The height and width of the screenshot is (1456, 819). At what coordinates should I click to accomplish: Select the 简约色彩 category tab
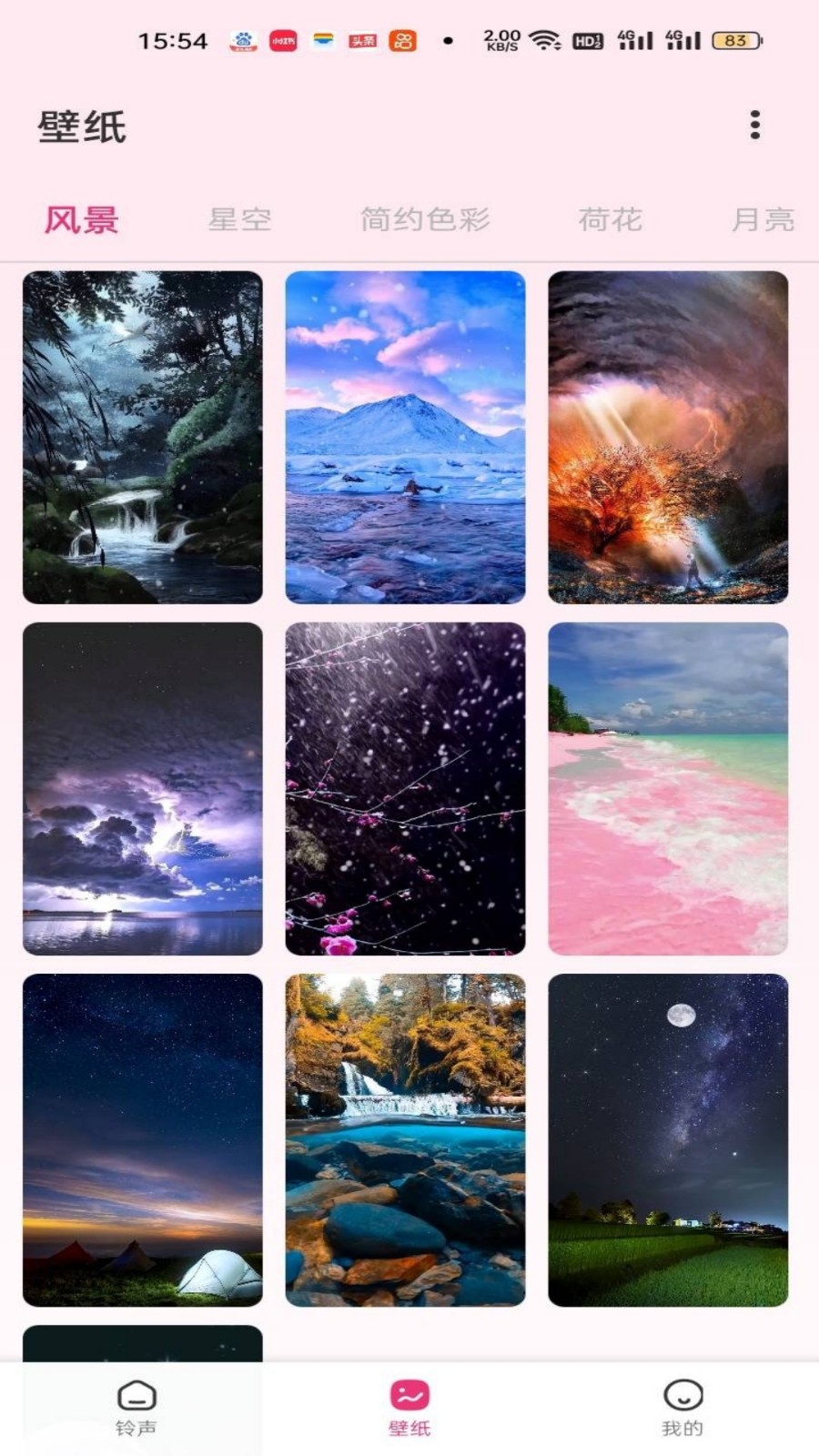[x=425, y=219]
